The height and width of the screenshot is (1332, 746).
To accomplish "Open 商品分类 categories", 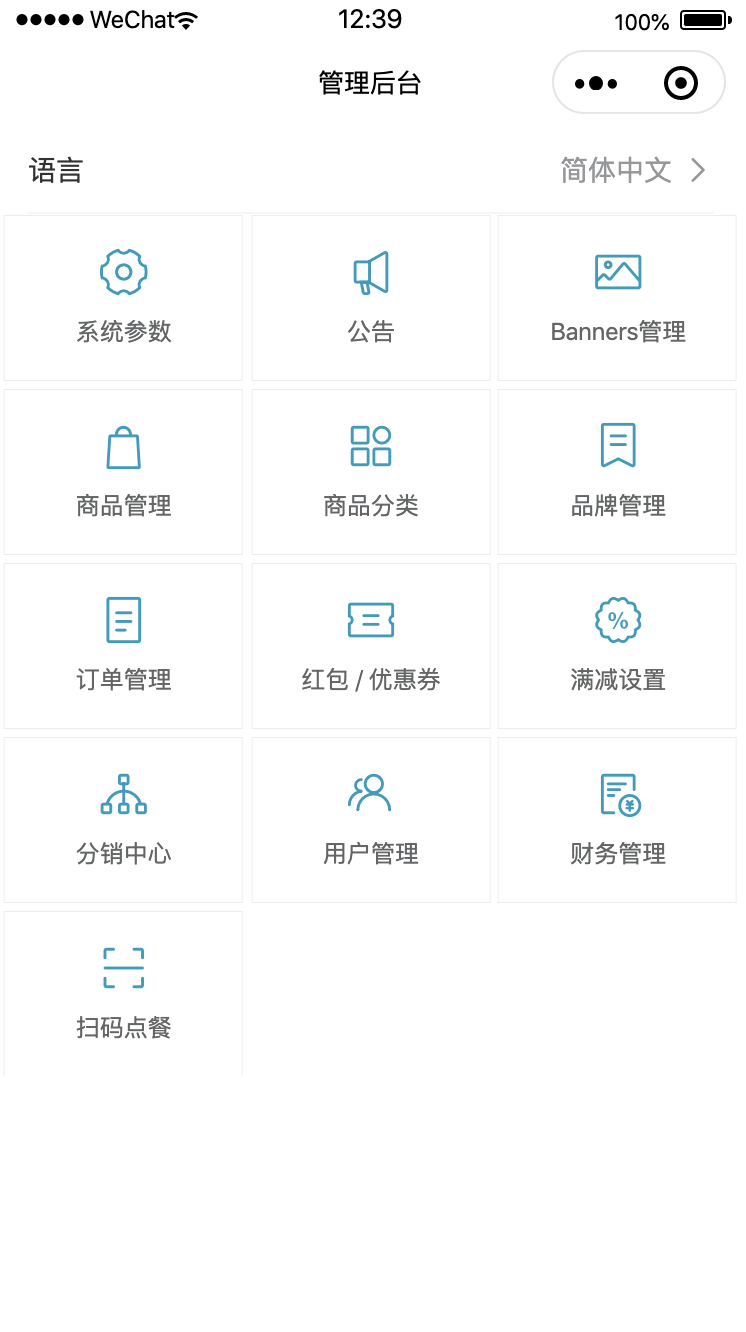I will click(371, 472).
